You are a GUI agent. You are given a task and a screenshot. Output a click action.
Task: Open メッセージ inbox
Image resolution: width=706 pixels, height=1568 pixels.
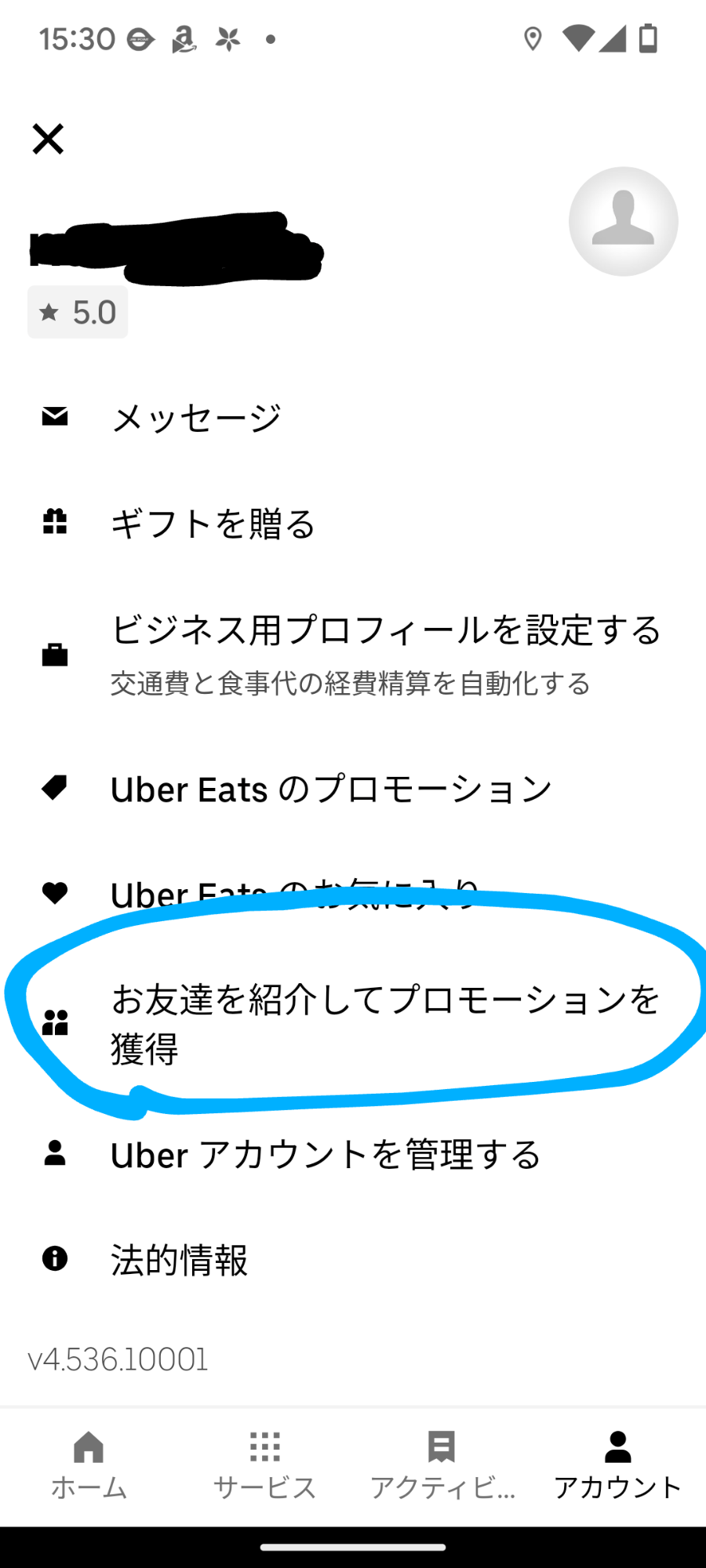[x=353, y=417]
